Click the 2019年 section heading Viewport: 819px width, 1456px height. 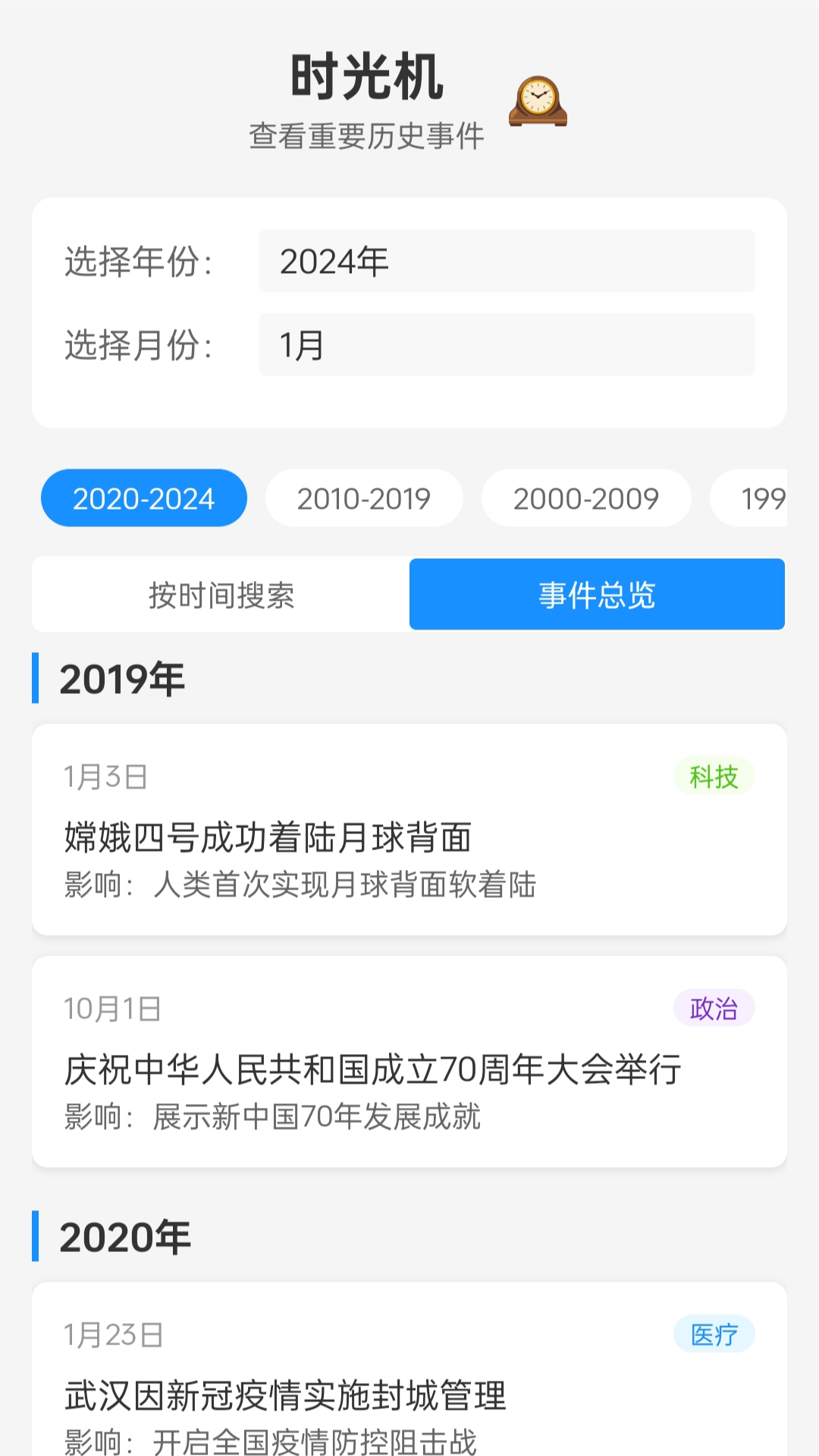[121, 679]
